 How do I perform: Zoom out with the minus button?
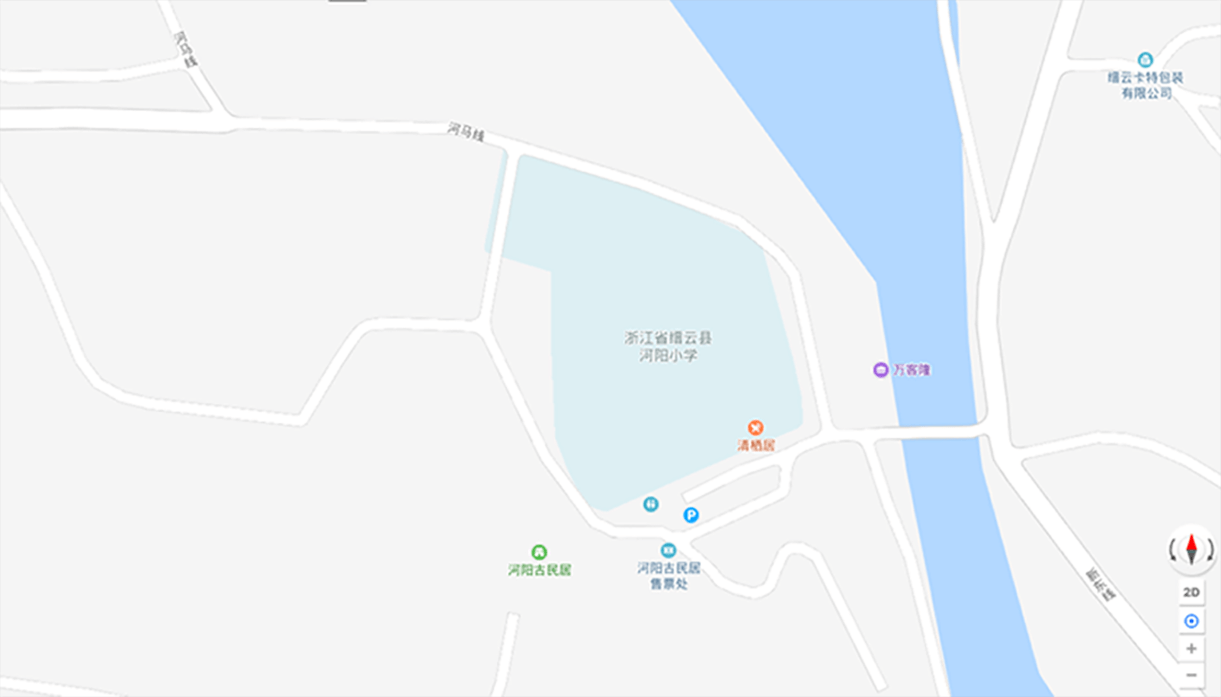point(1191,675)
